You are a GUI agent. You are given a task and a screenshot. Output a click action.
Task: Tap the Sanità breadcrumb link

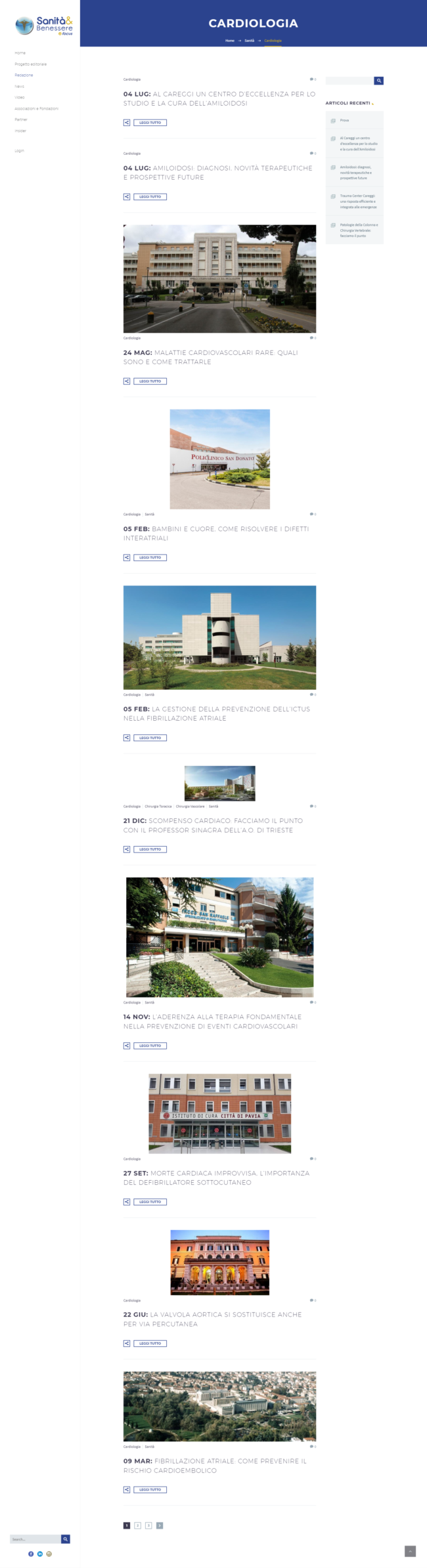coord(249,41)
